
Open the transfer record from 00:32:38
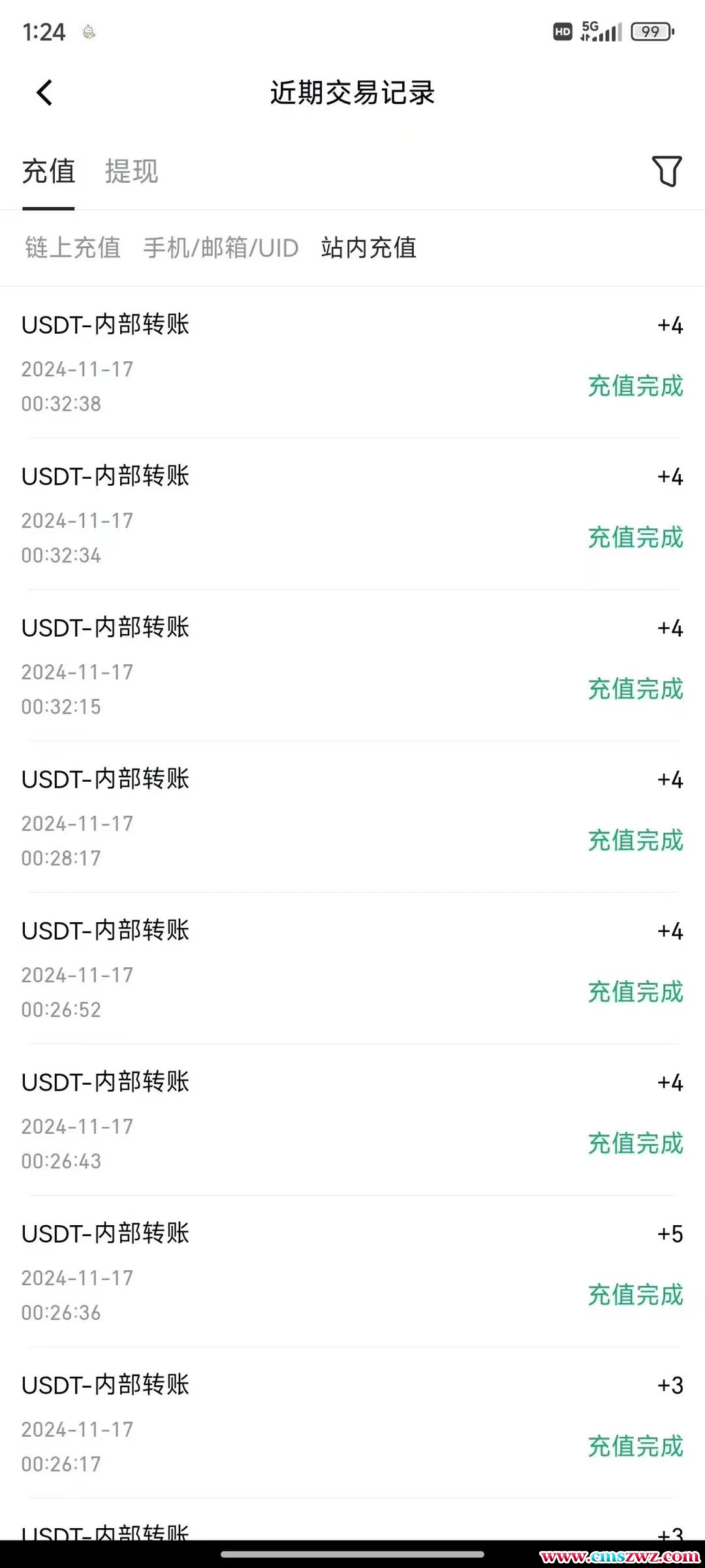click(352, 362)
